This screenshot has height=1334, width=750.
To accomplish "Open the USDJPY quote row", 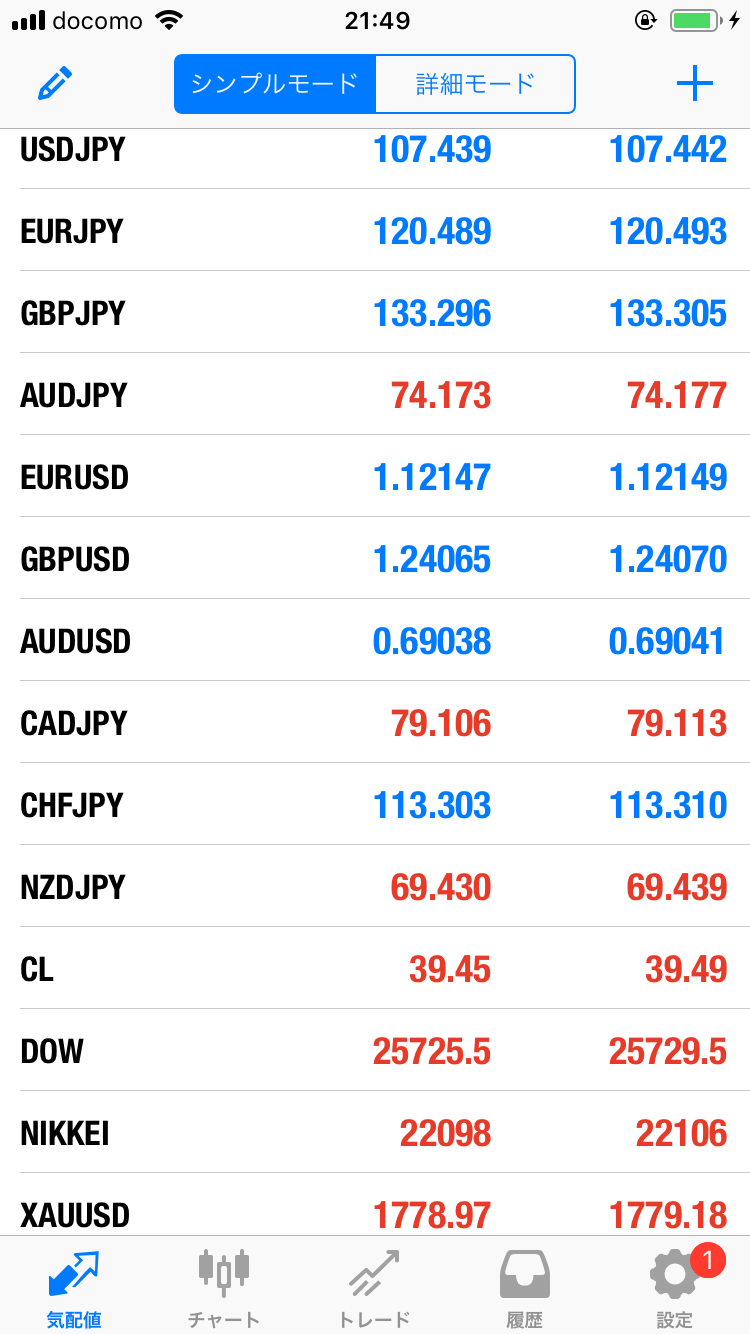I will click(x=375, y=150).
